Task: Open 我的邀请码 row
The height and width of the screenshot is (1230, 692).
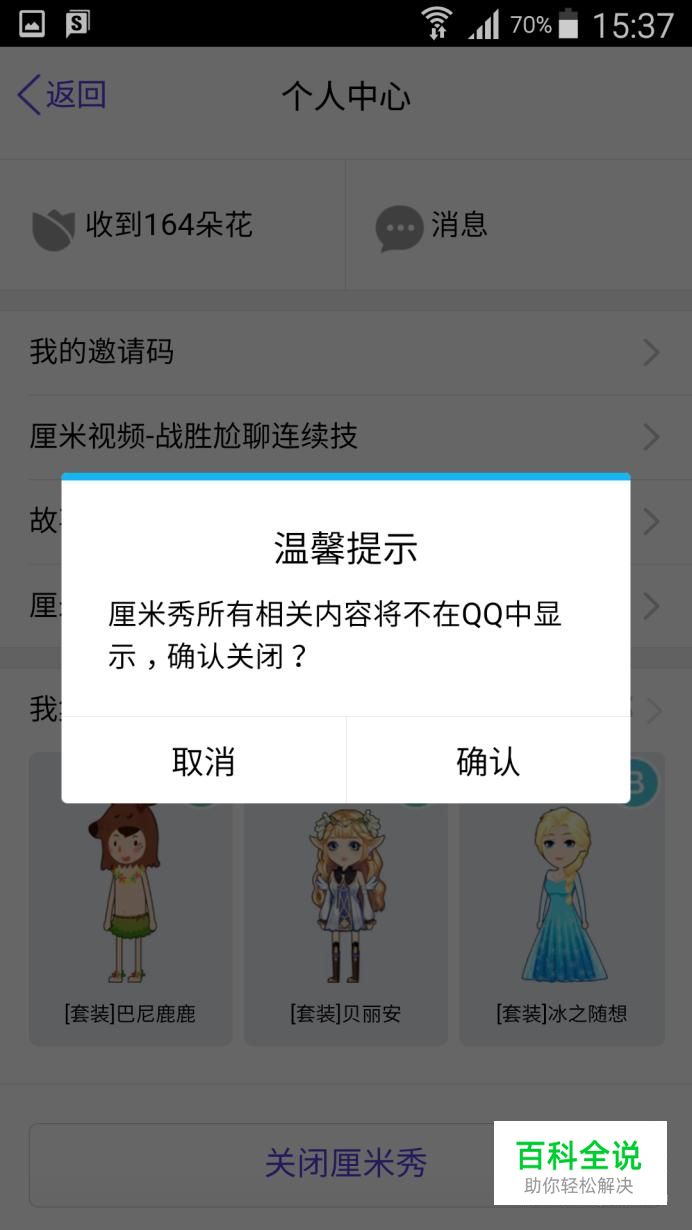Action: tap(345, 352)
